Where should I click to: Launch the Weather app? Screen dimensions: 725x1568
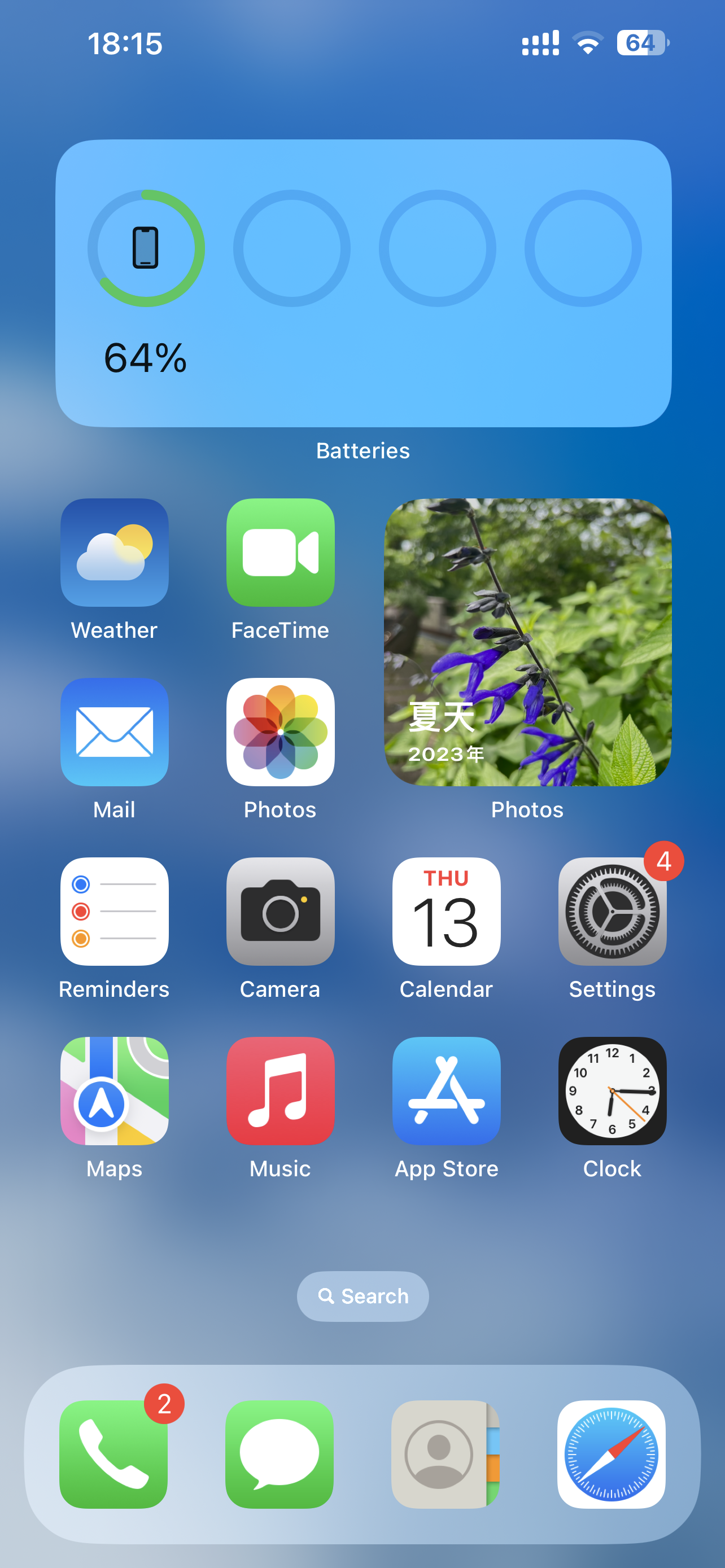click(115, 552)
